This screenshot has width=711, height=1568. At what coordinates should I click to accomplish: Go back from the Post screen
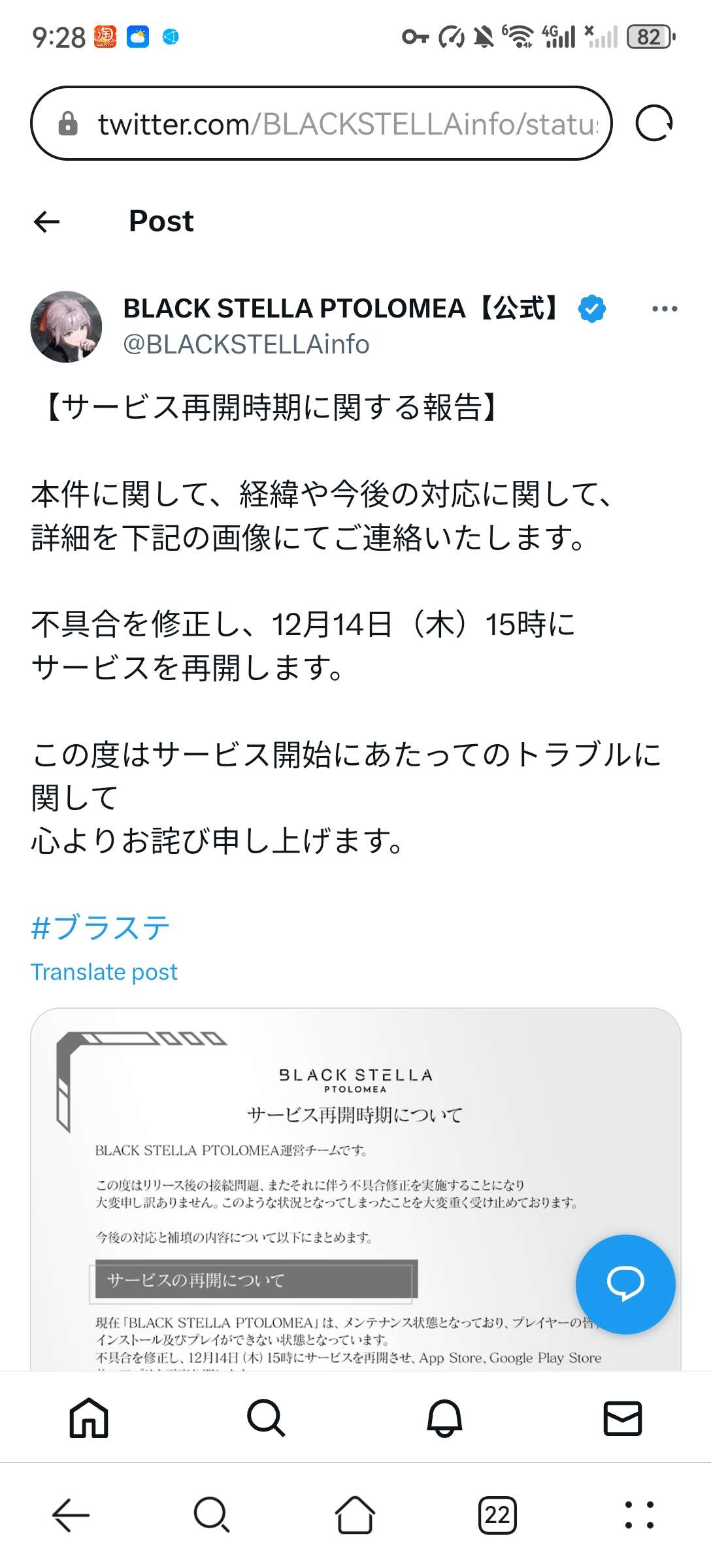click(x=46, y=221)
